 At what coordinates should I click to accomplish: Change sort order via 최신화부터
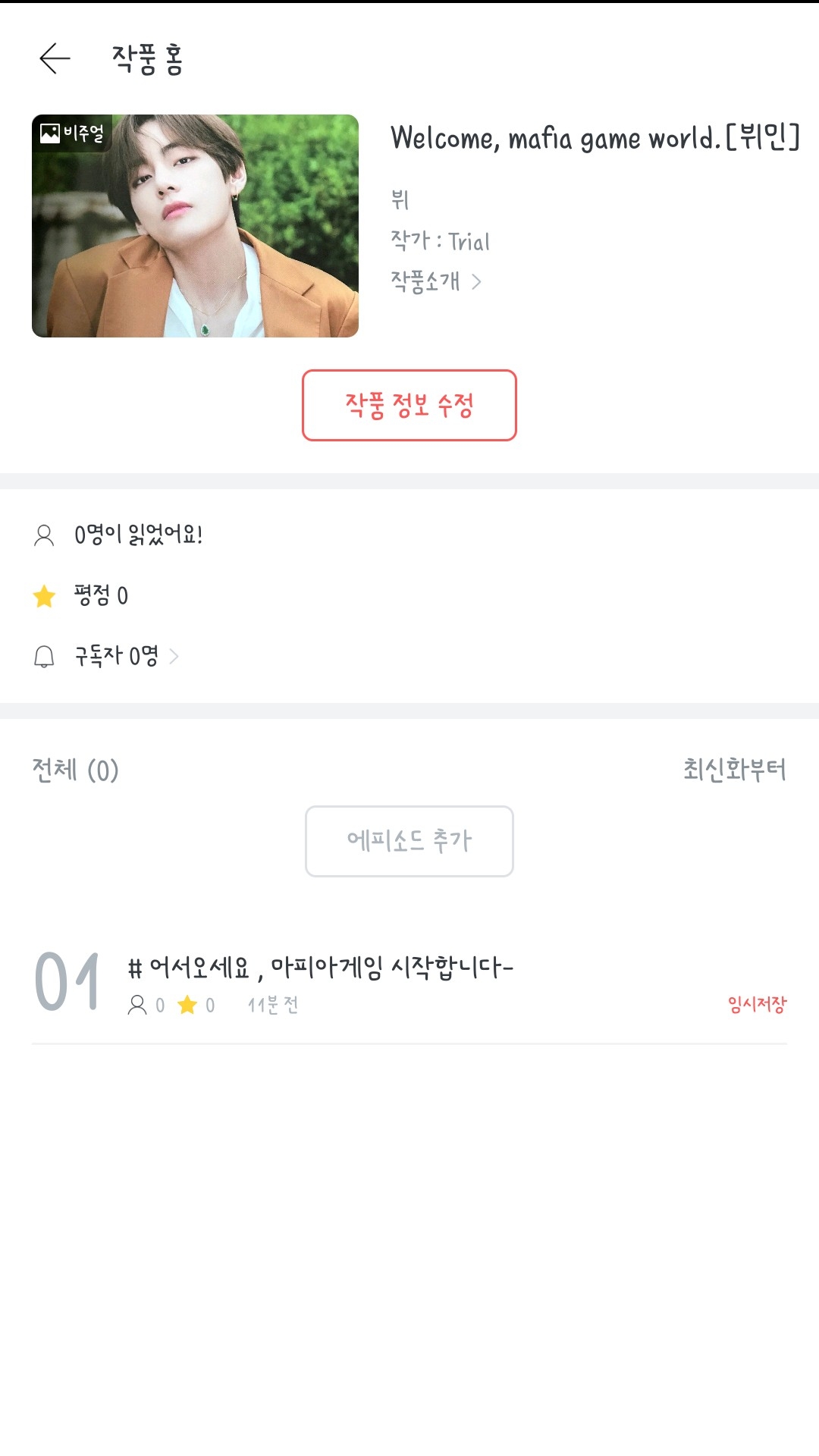[x=734, y=769]
